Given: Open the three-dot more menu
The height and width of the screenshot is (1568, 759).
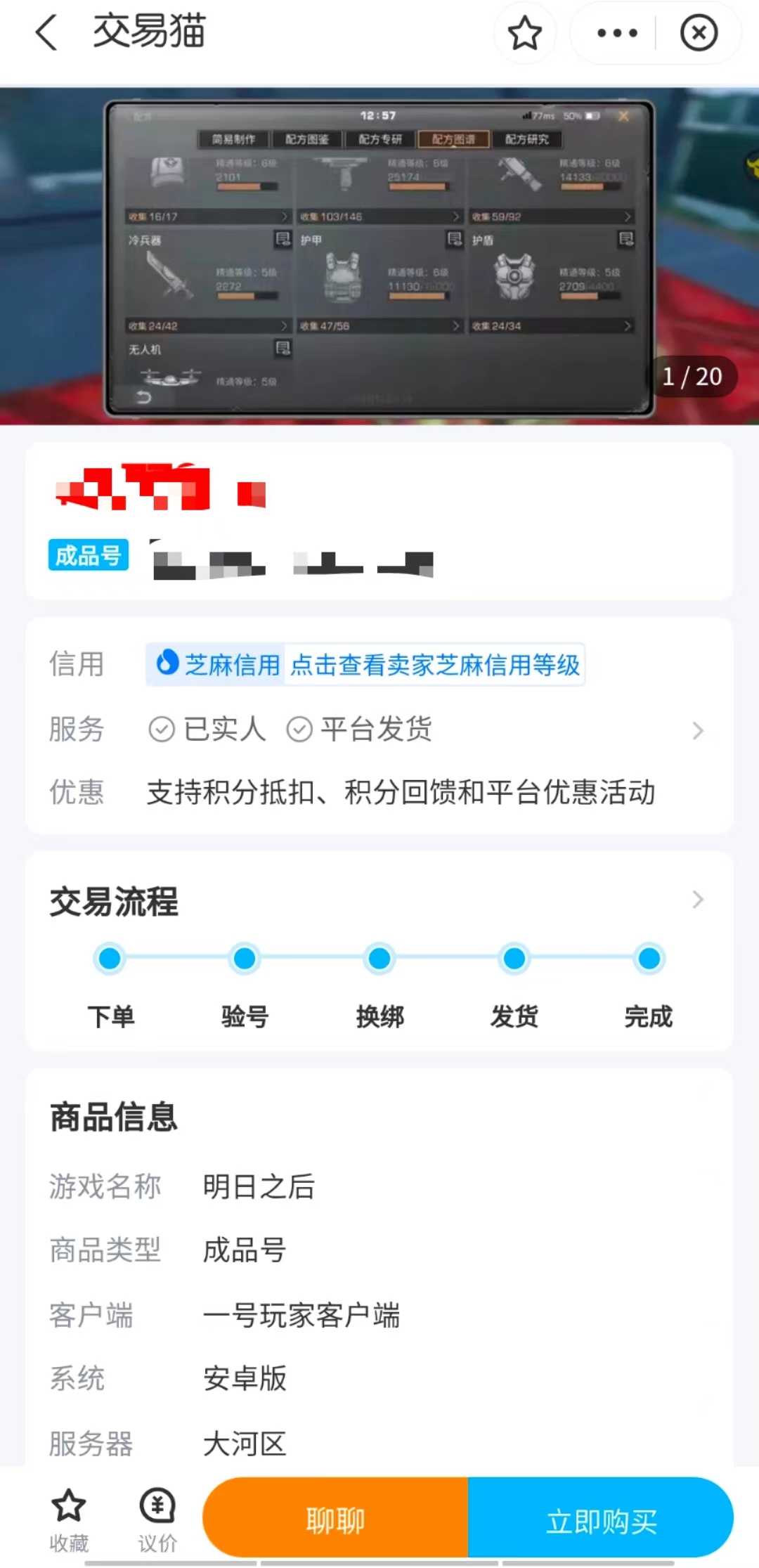Looking at the screenshot, I should coord(617,33).
